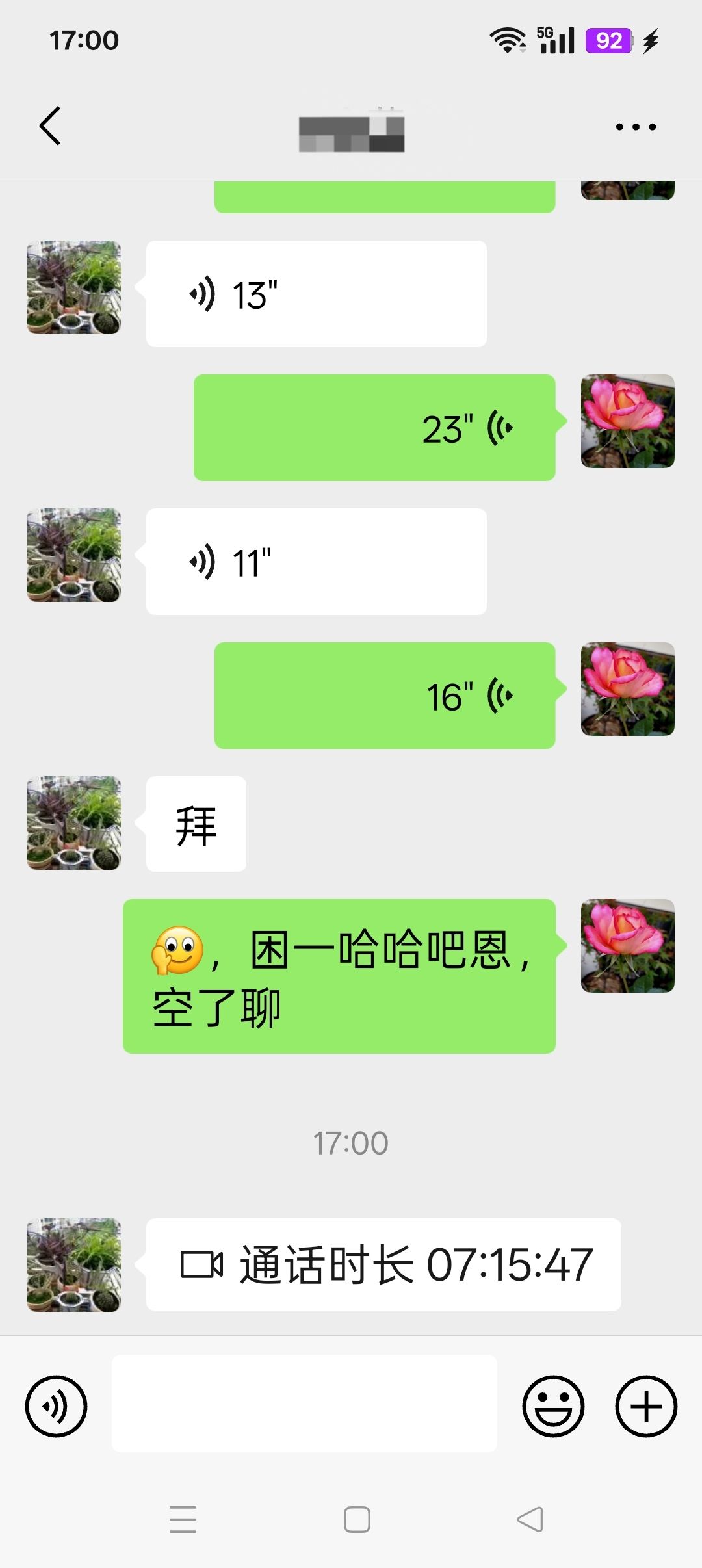Image resolution: width=702 pixels, height=1568 pixels.
Task: Focus the message text field
Action: (304, 1403)
